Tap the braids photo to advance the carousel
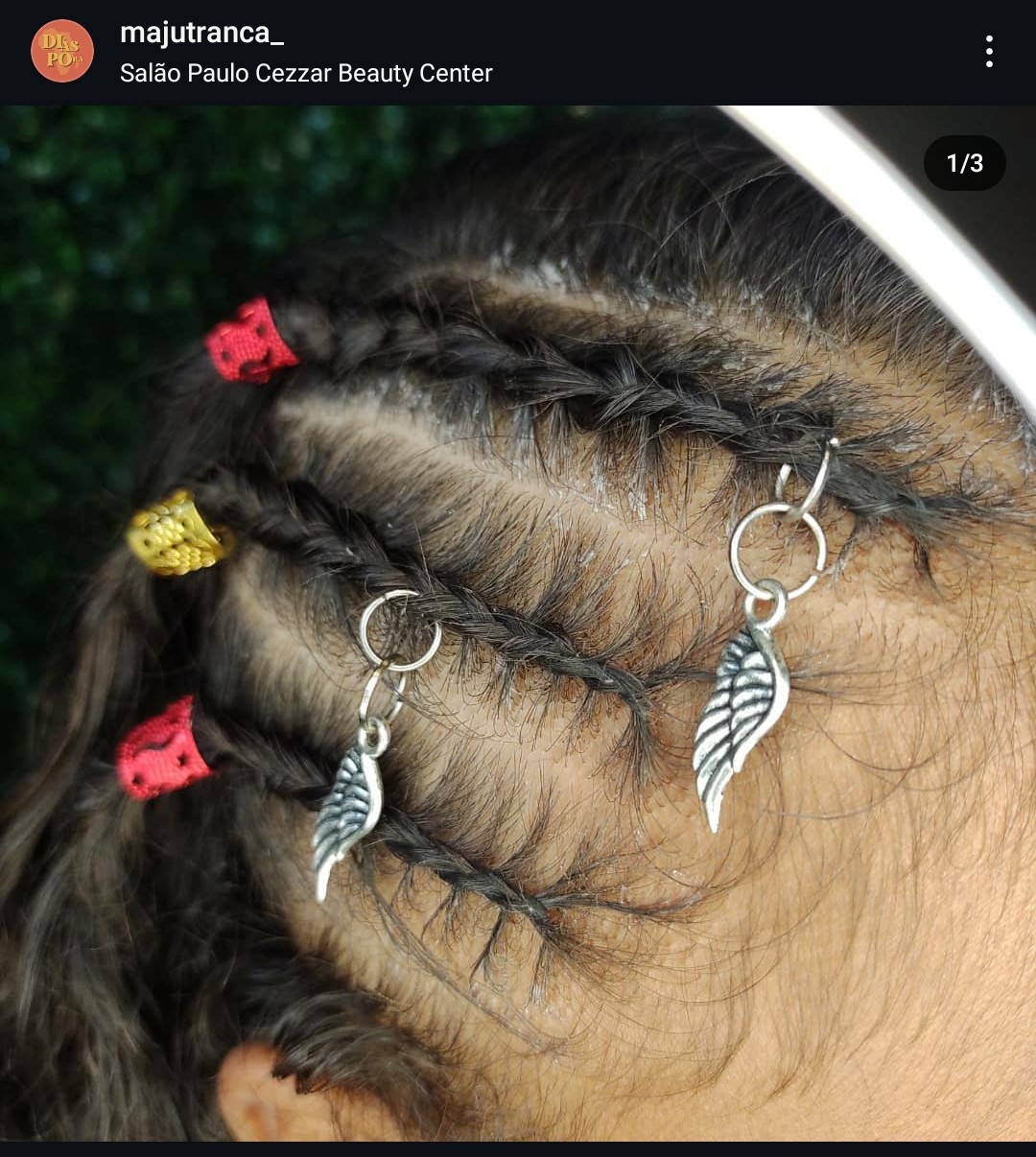This screenshot has width=1036, height=1157. [518, 624]
